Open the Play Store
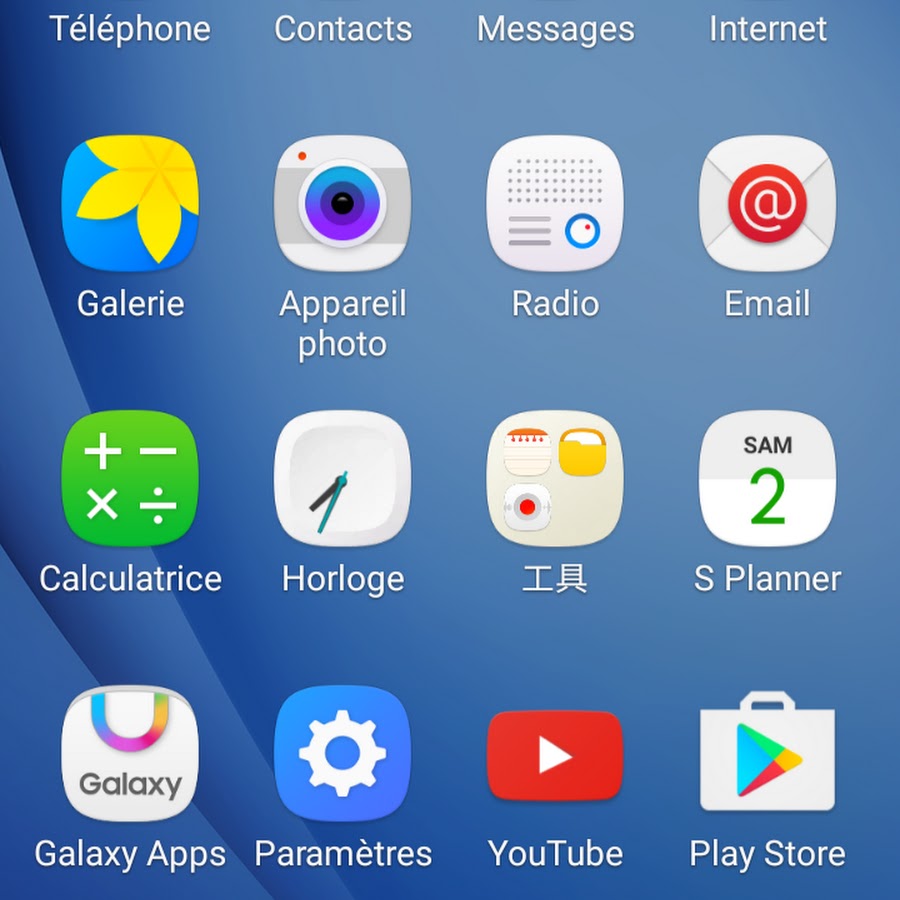900x900 pixels. (767, 753)
